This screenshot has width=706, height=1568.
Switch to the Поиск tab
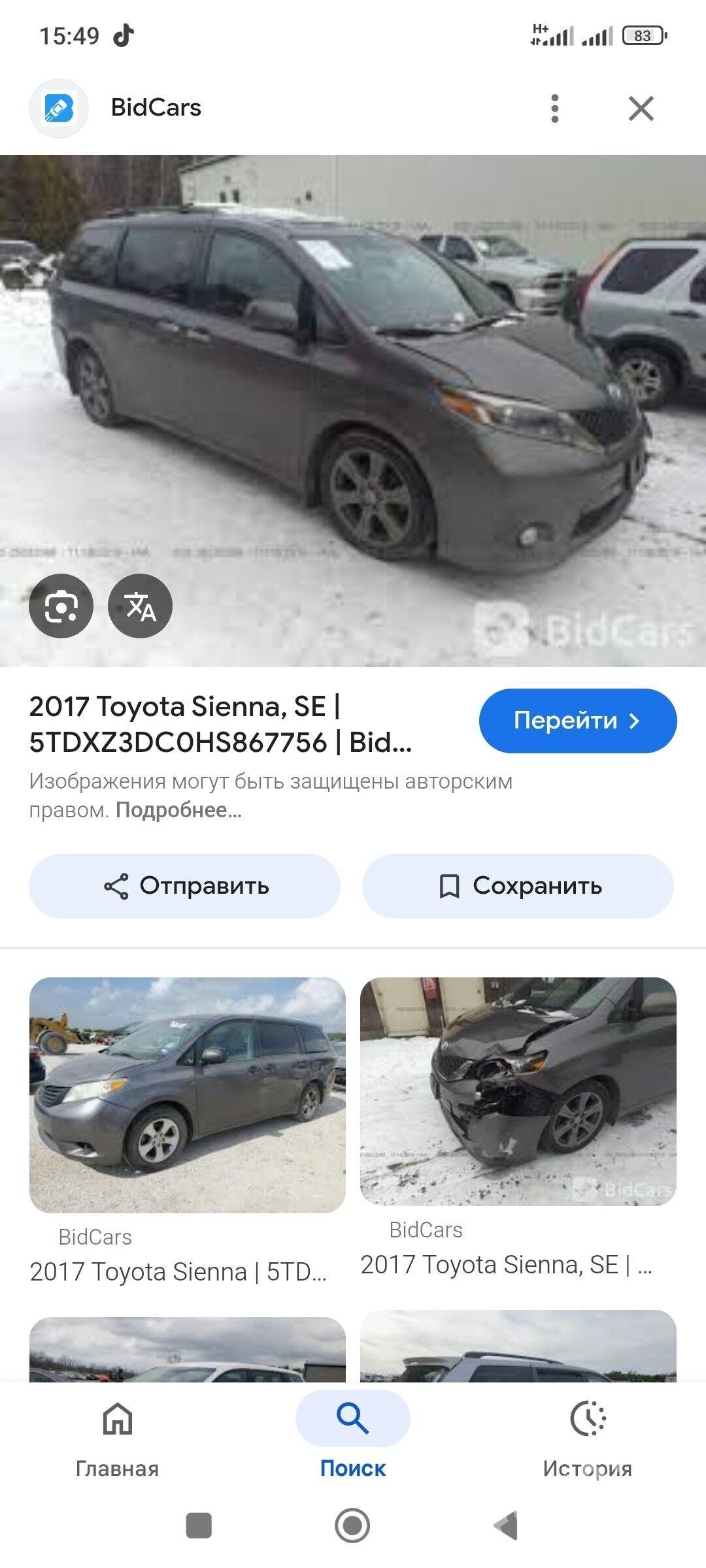click(x=352, y=1437)
